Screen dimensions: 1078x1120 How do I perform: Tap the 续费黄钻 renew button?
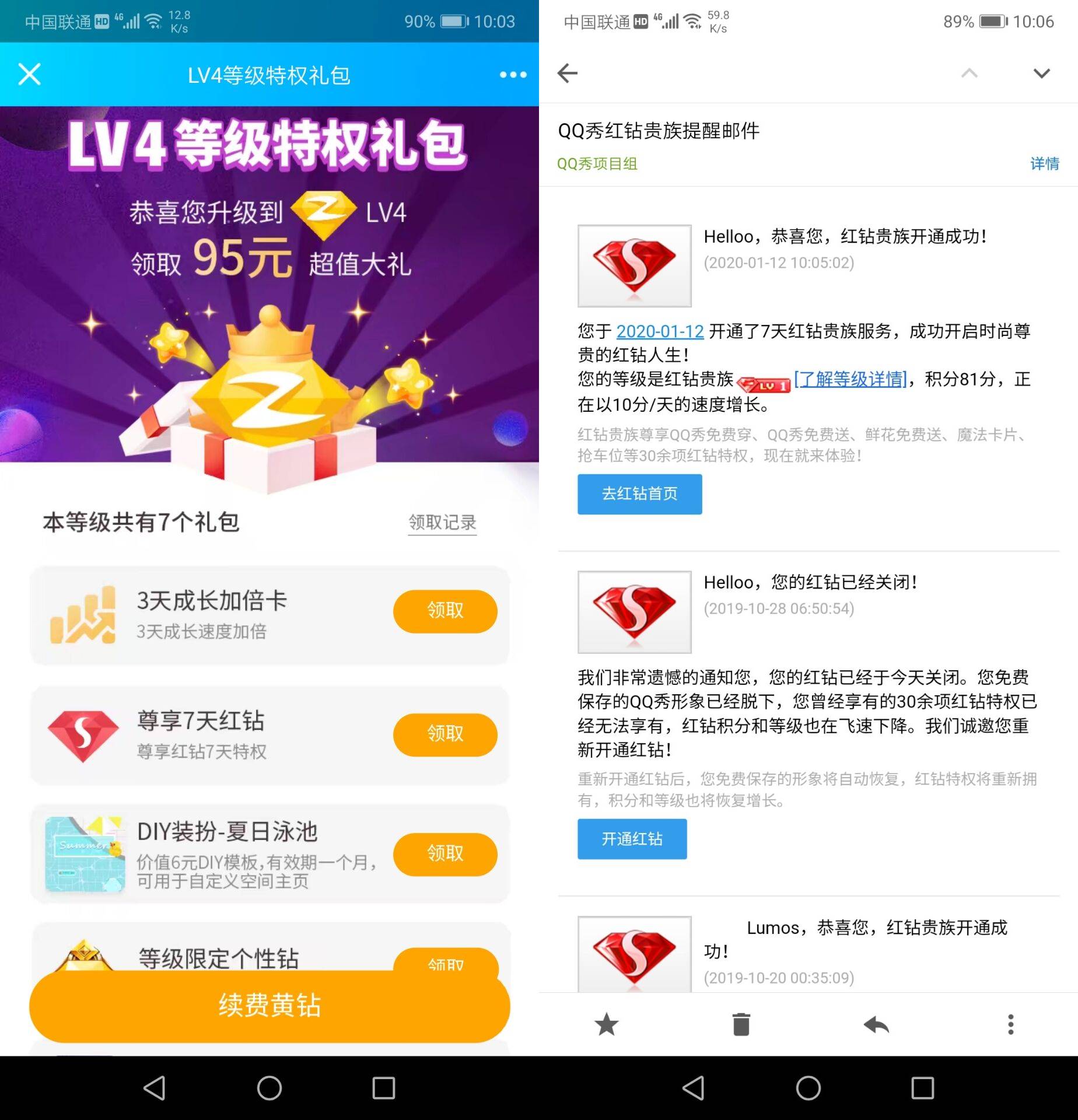tap(269, 1006)
